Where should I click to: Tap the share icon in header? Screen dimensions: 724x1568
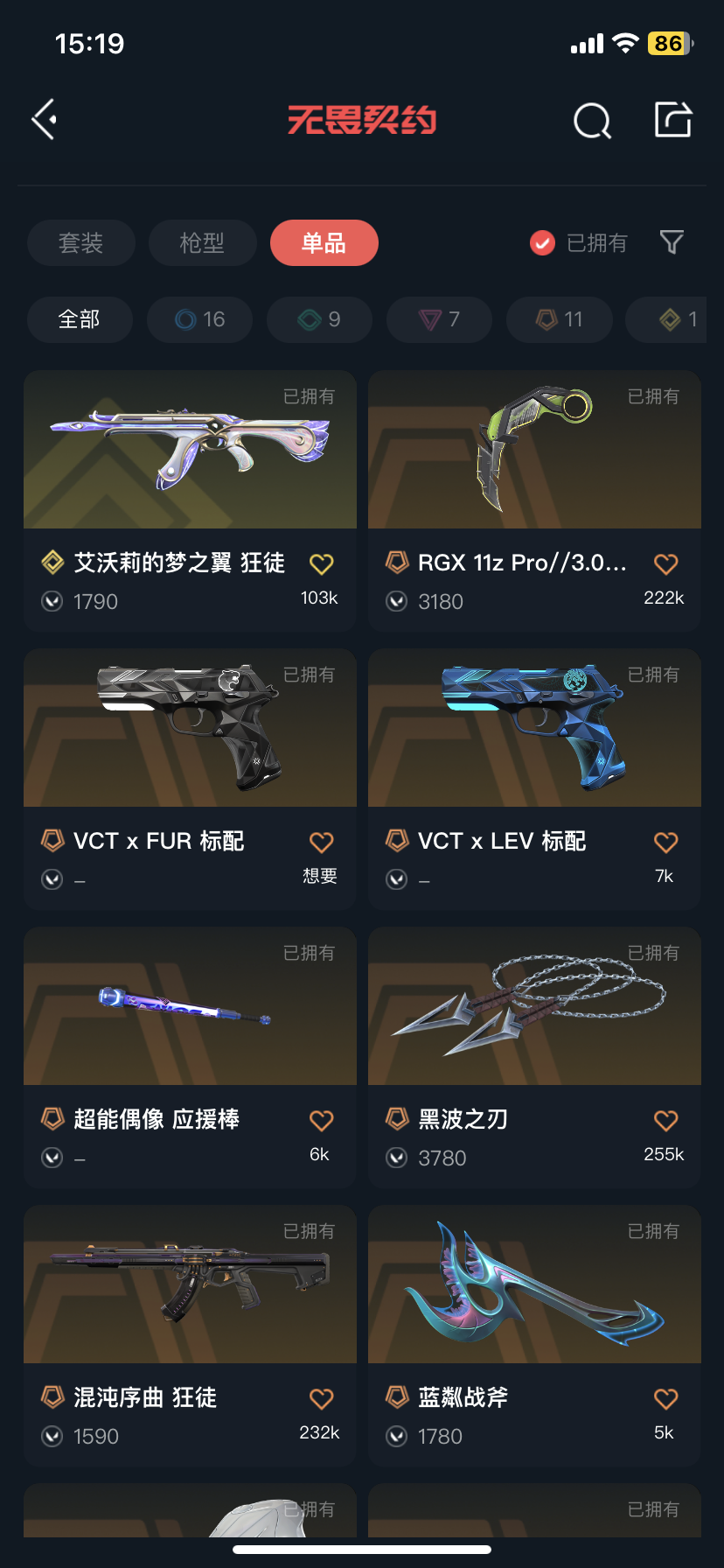(x=673, y=120)
